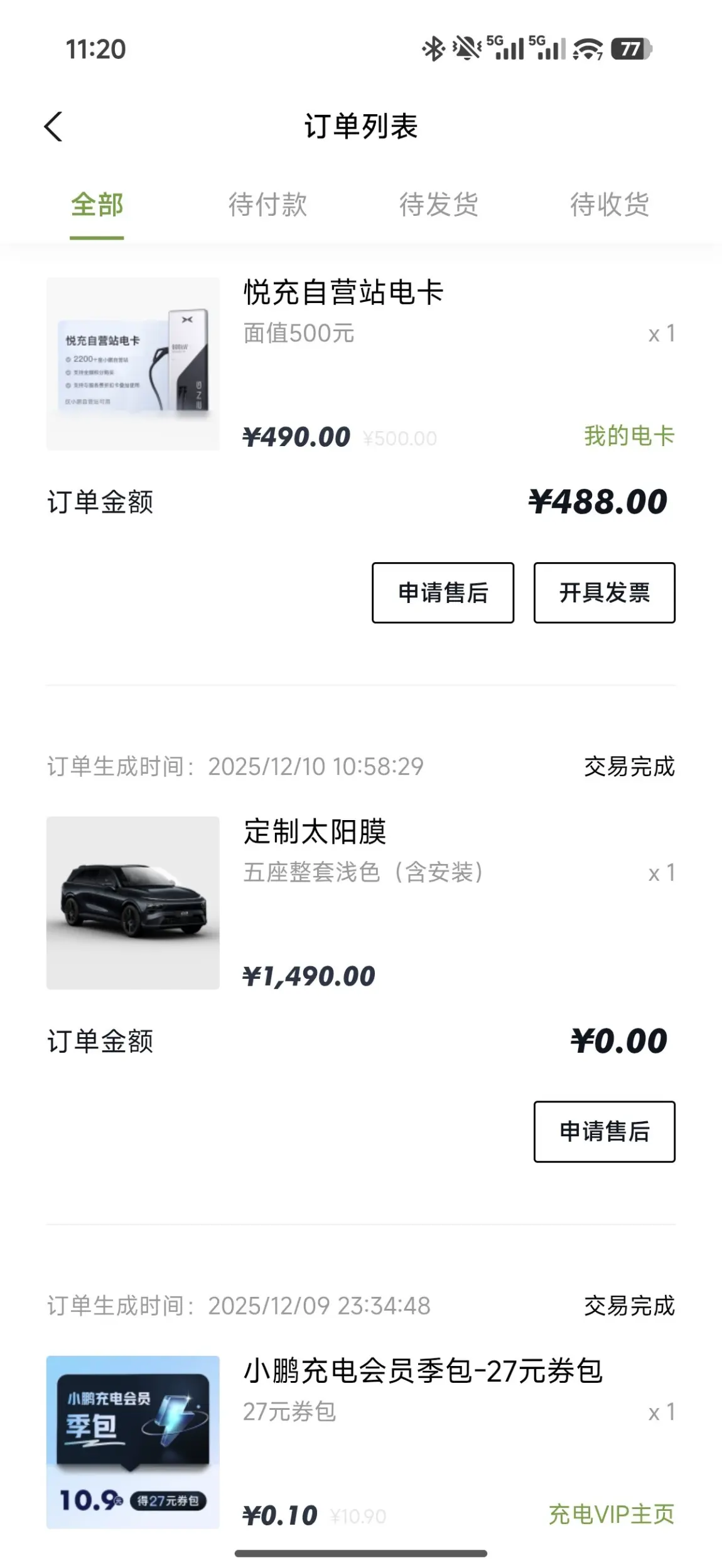722x1568 pixels.
Task: Request an invoice via 开具发票
Action: pos(604,593)
